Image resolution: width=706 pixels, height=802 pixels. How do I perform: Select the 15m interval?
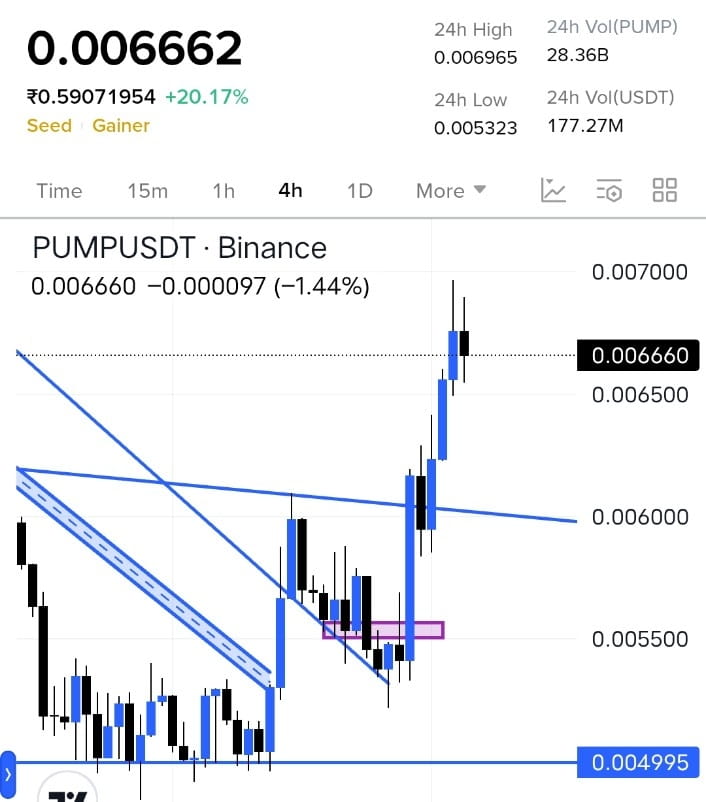(147, 191)
